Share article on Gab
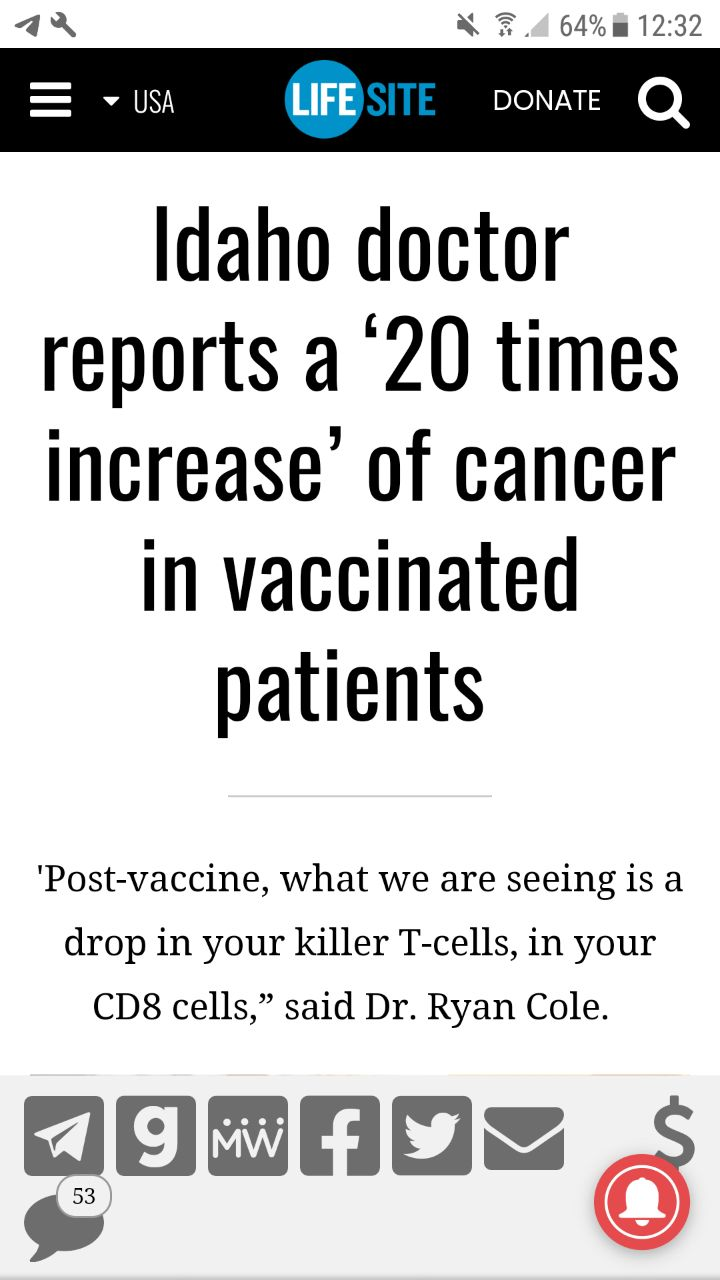The image size is (720, 1280). tap(156, 1135)
